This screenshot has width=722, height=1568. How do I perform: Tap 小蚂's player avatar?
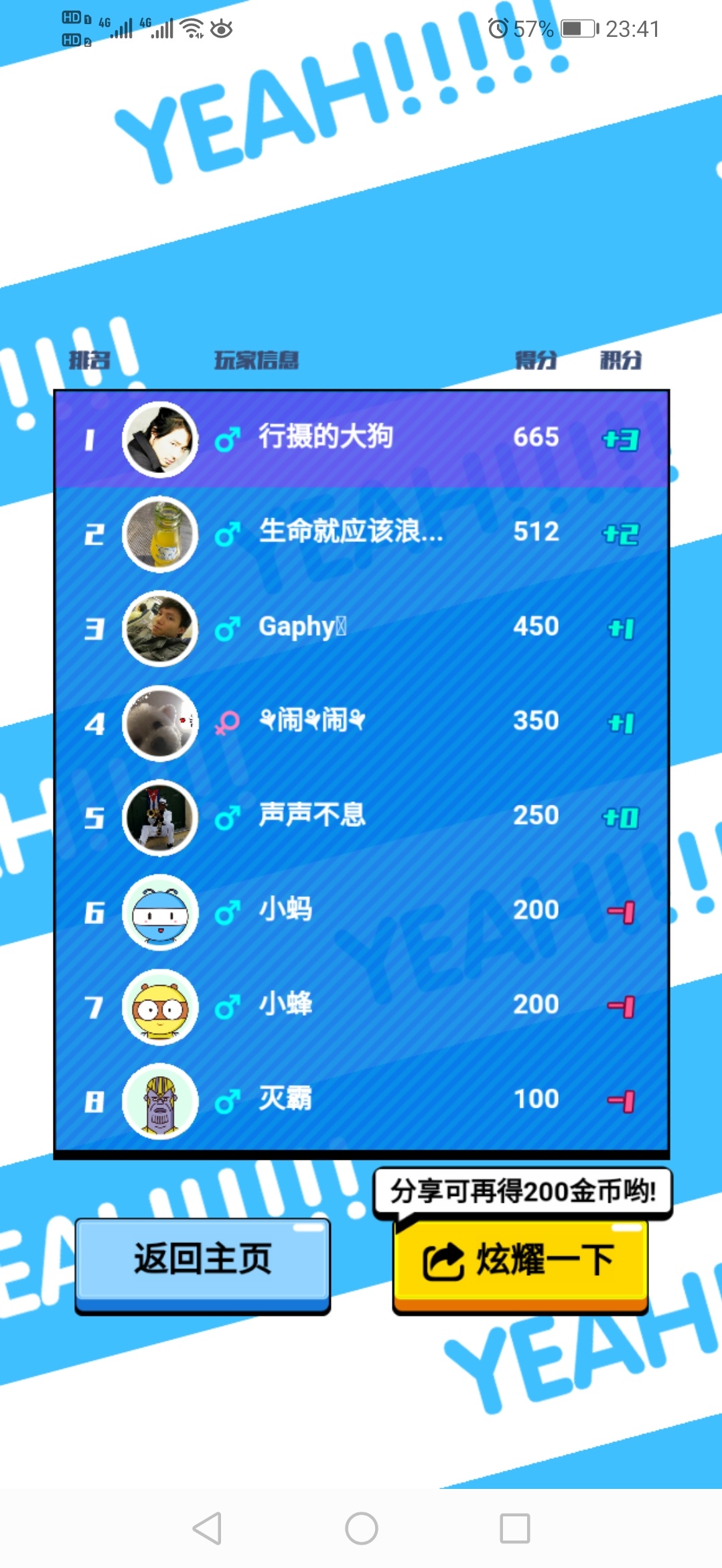160,912
